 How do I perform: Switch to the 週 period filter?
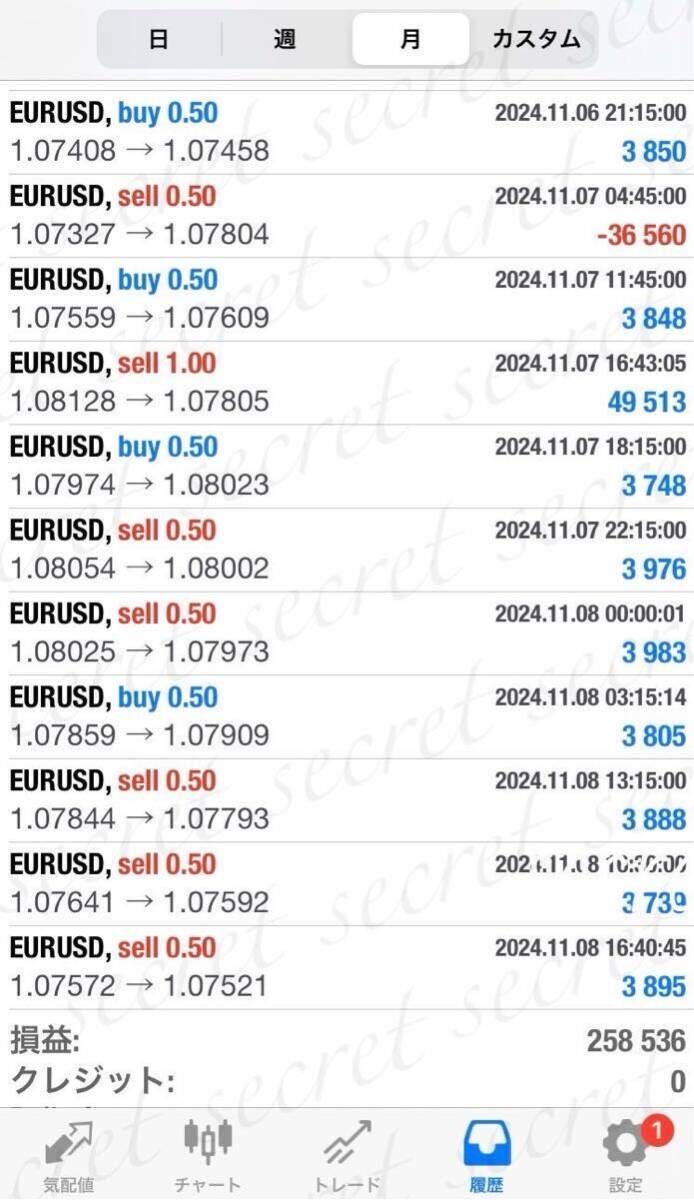(285, 40)
